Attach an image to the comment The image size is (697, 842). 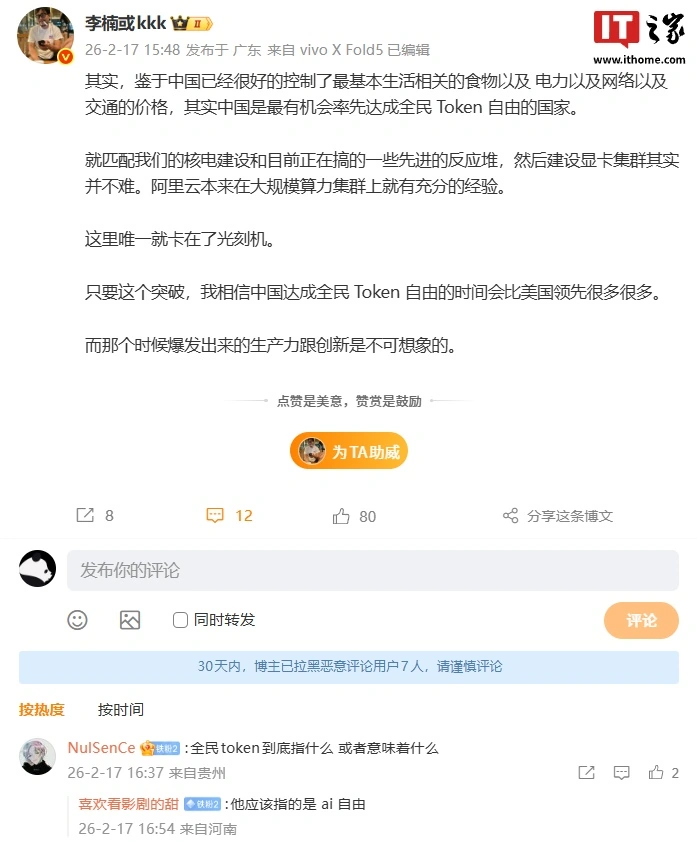[x=130, y=620]
